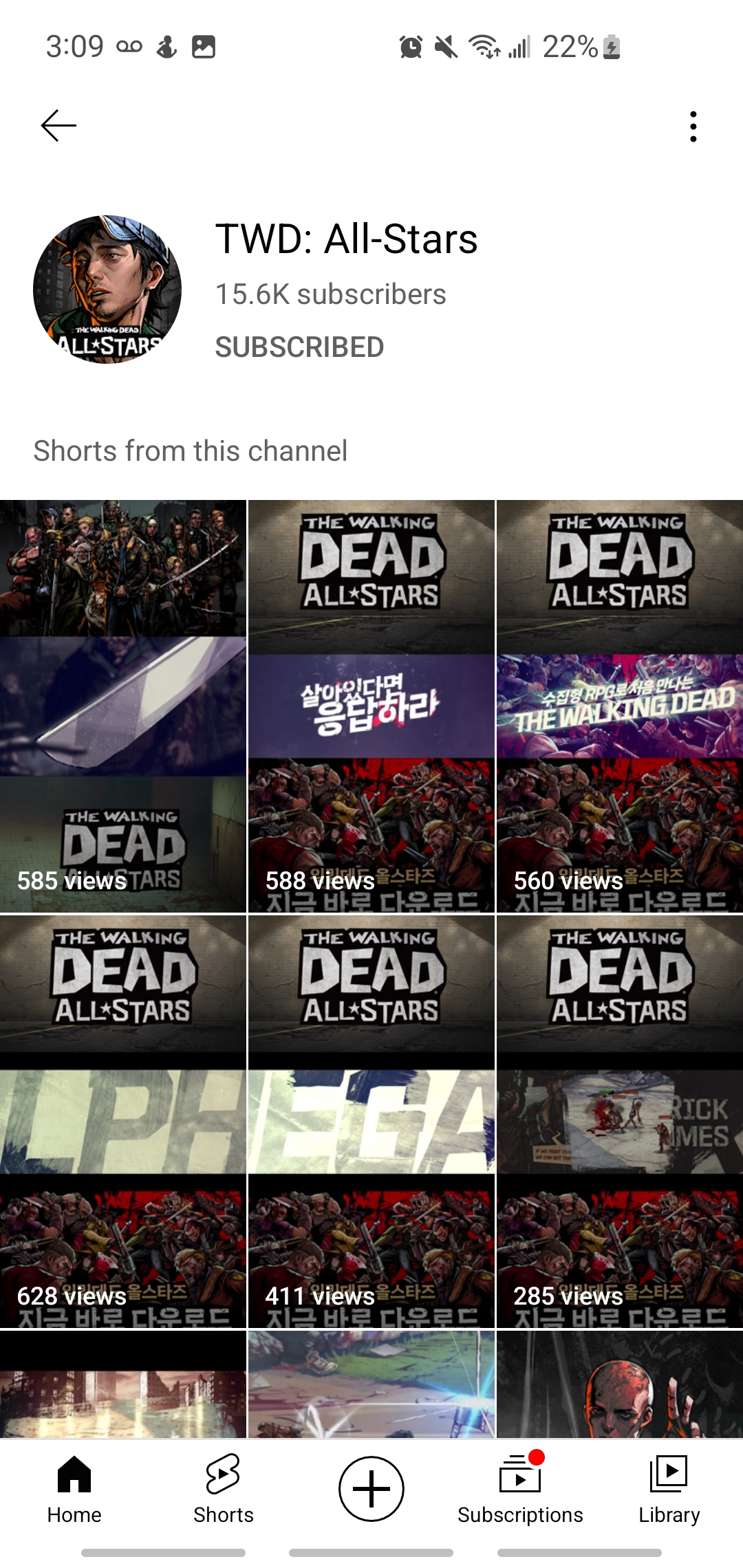Switch to the Home tab
This screenshot has width=743, height=1568.
coord(74,1490)
